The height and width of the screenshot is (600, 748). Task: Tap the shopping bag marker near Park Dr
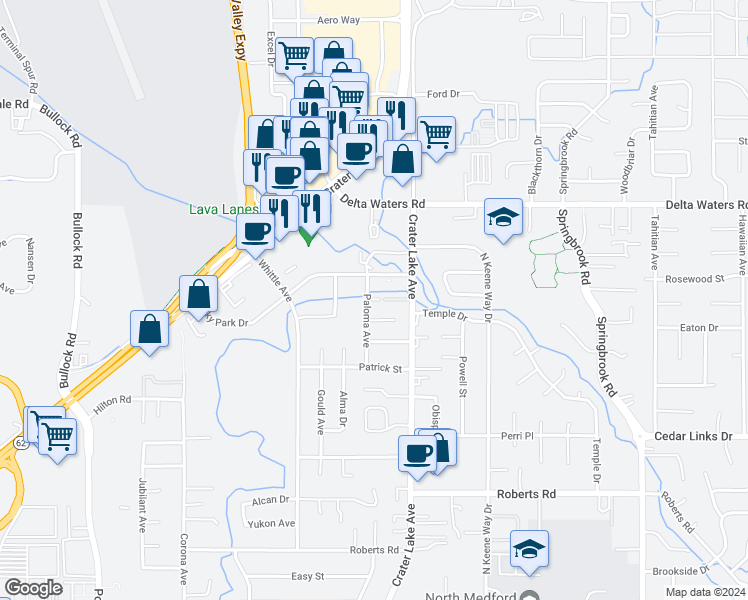click(x=199, y=294)
